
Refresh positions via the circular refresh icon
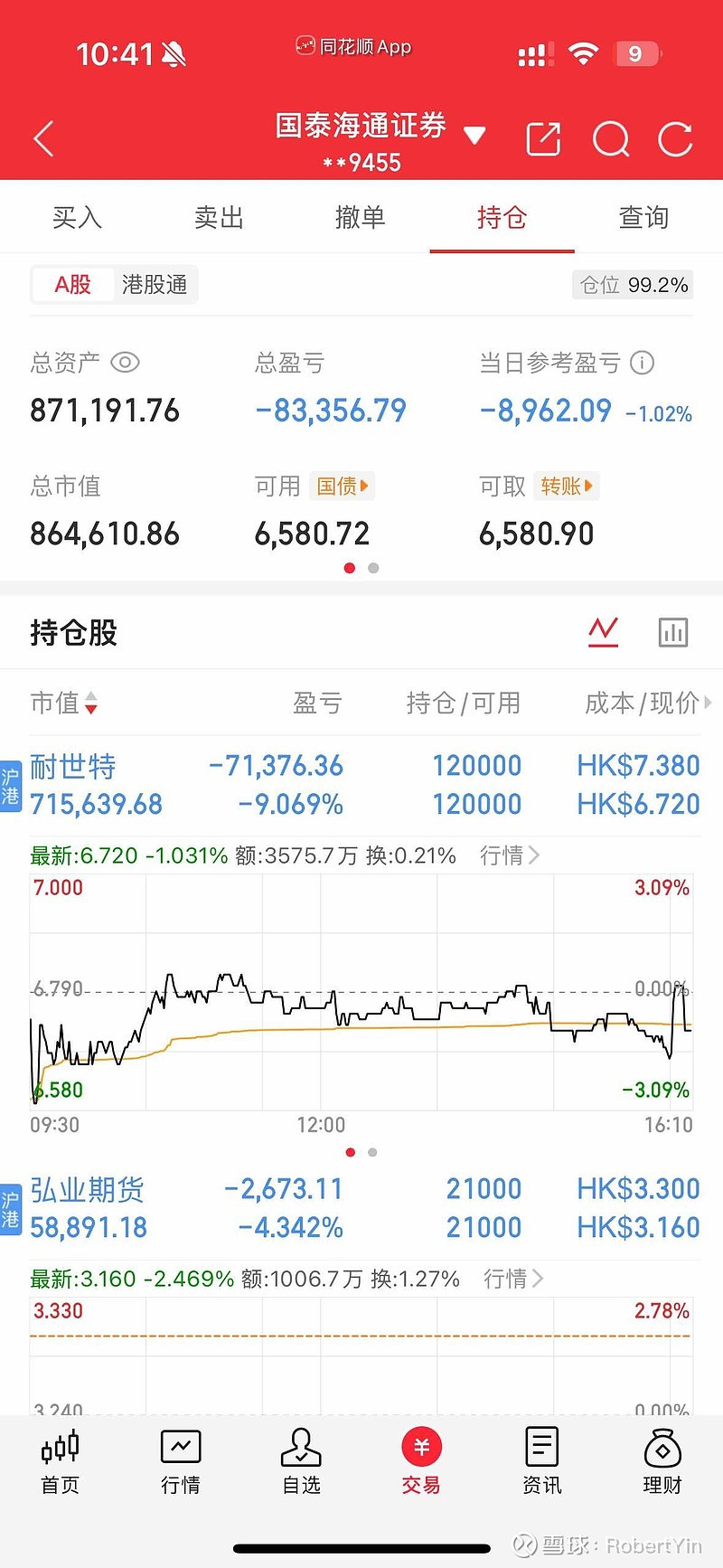click(x=674, y=138)
